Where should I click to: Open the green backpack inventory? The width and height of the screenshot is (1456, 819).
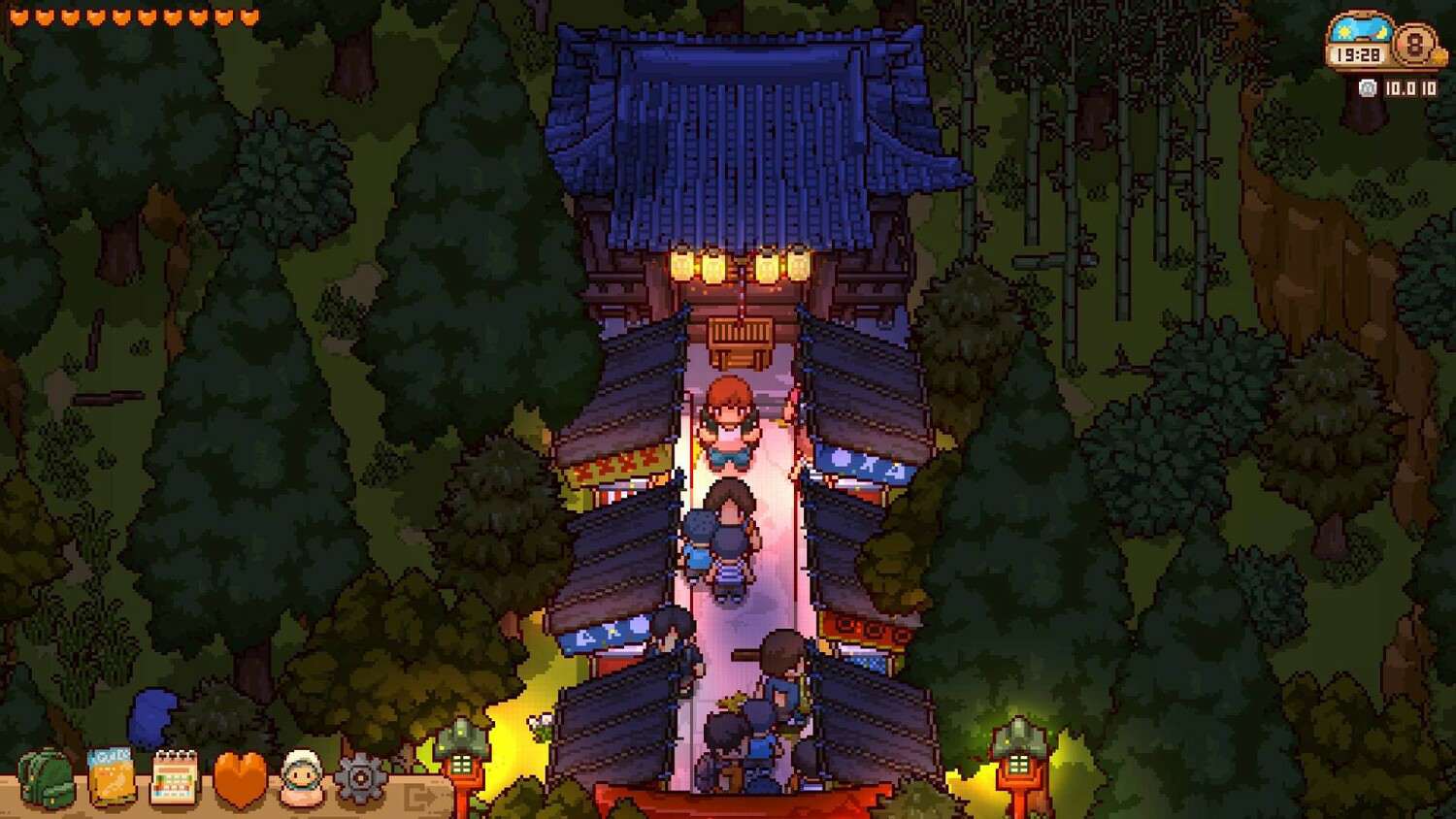point(45,778)
